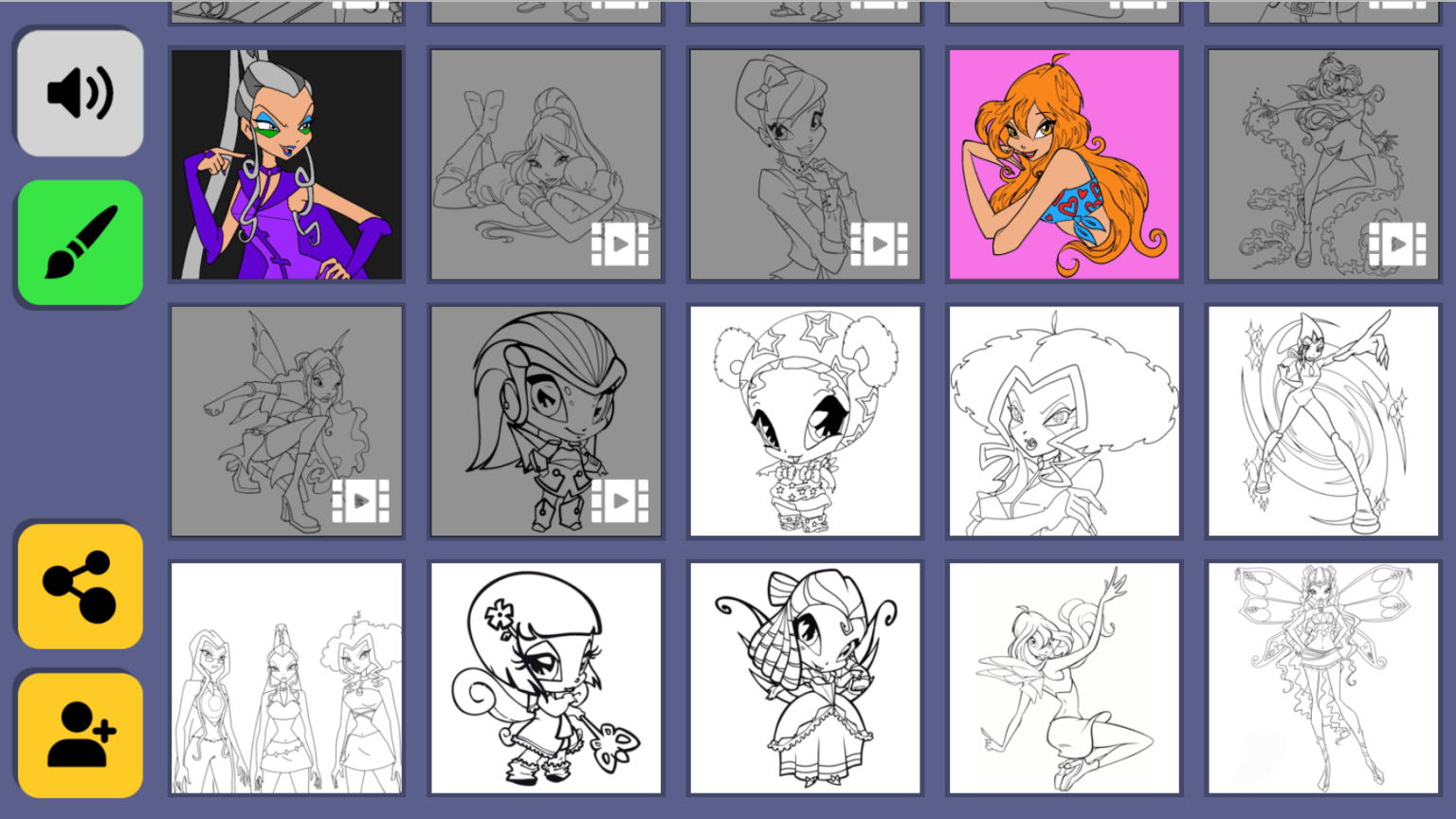
Task: Unlock the lying girl picture with video
Action: [546, 165]
